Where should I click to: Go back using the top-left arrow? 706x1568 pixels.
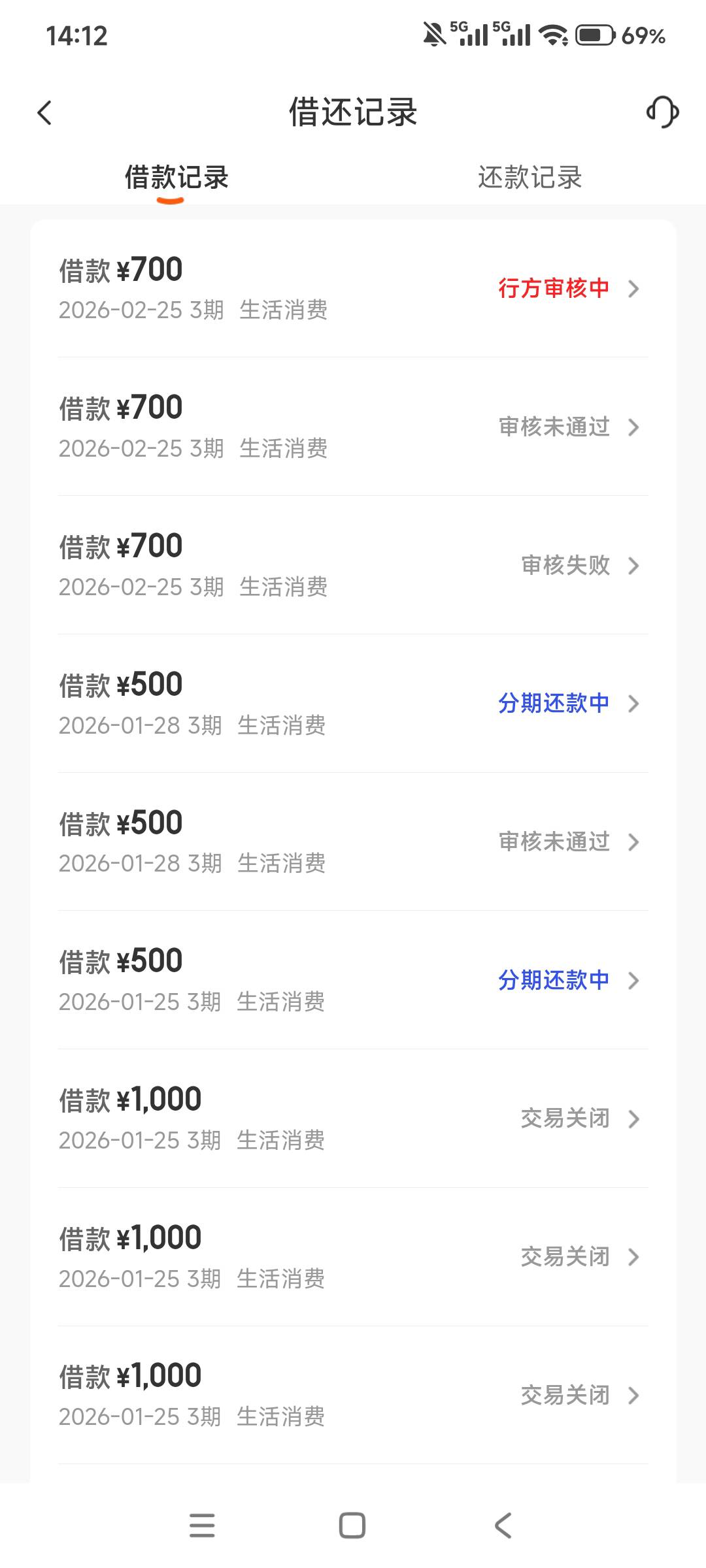44,113
